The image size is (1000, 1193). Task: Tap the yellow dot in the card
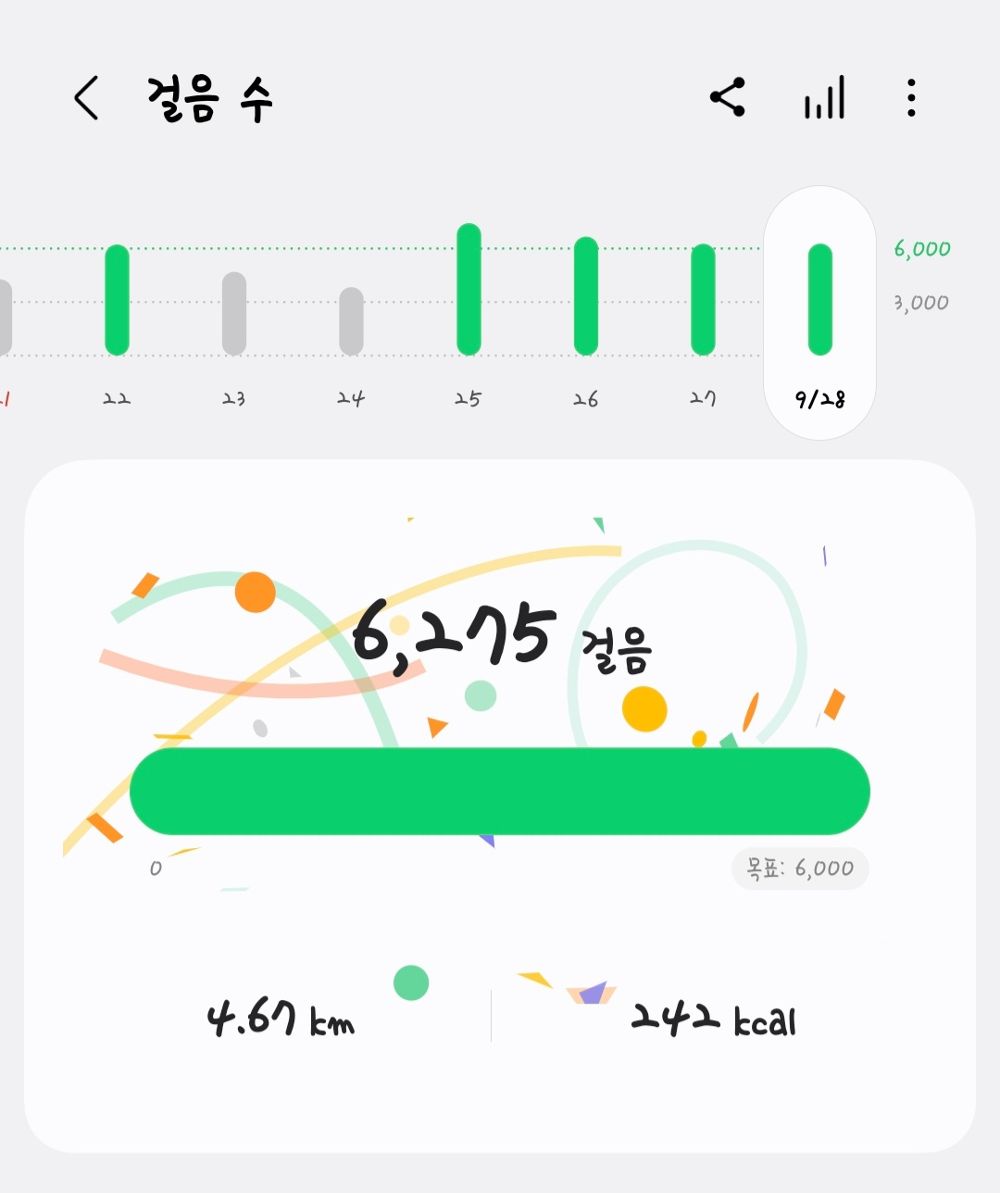pyautogui.click(x=645, y=708)
